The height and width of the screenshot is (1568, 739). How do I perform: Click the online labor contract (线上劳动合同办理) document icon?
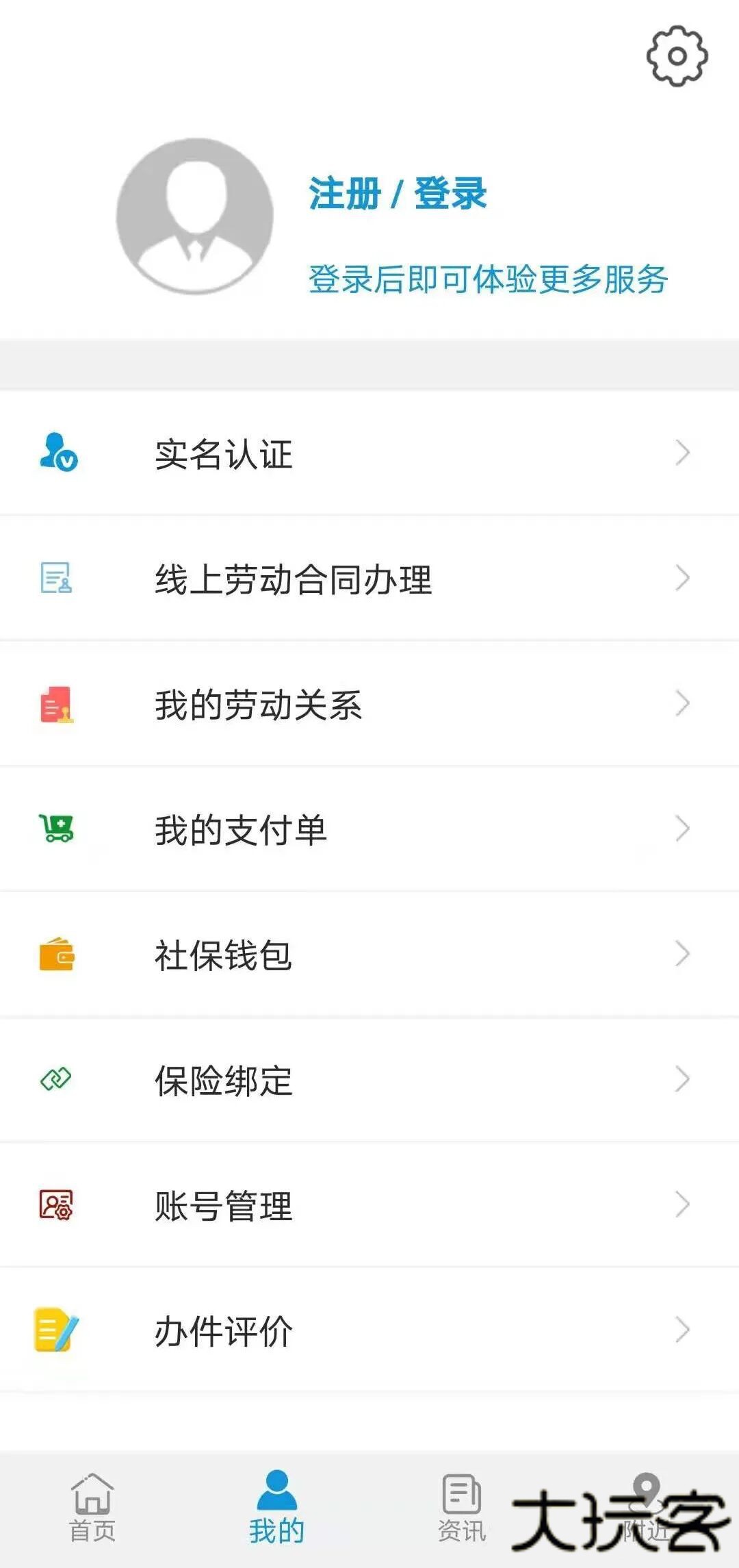point(56,580)
